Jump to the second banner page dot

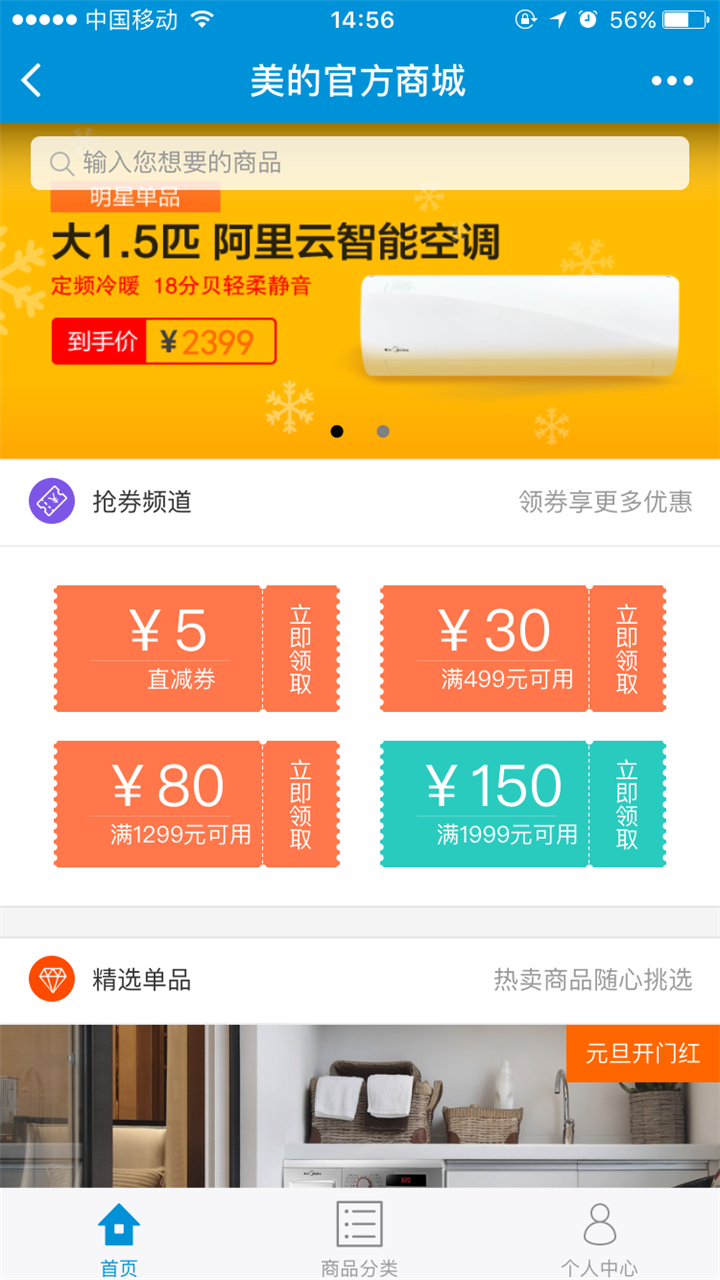(383, 432)
